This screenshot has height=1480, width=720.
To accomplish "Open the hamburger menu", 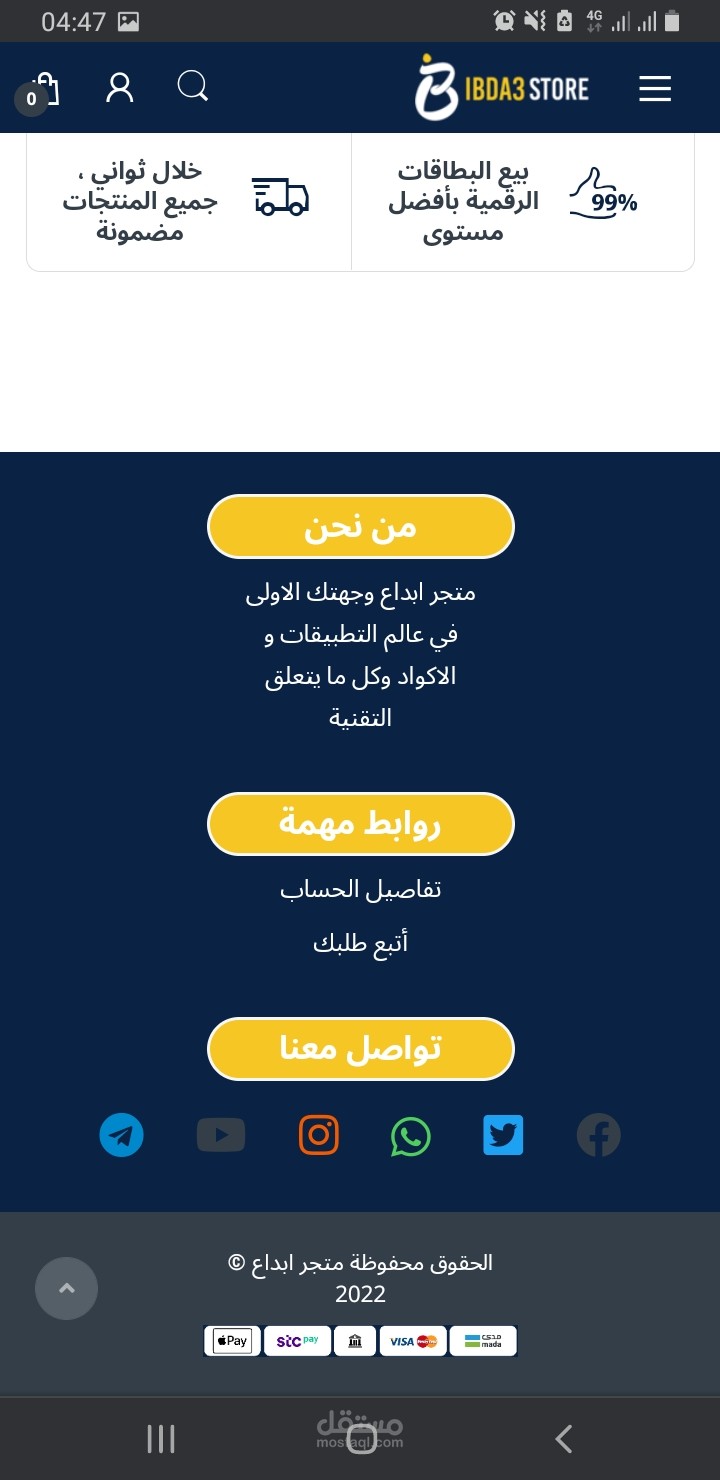I will [x=654, y=89].
